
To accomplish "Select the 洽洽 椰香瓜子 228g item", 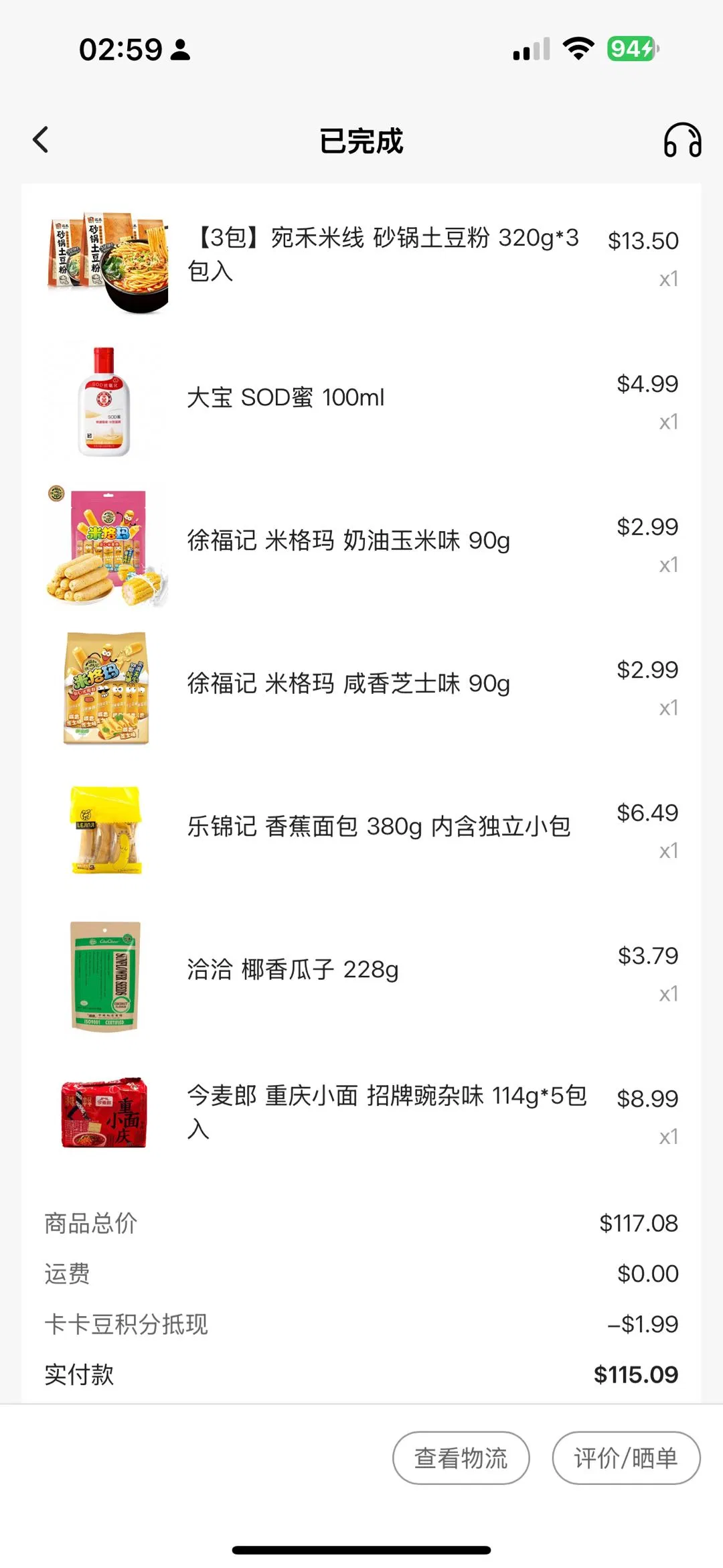I will coord(293,969).
